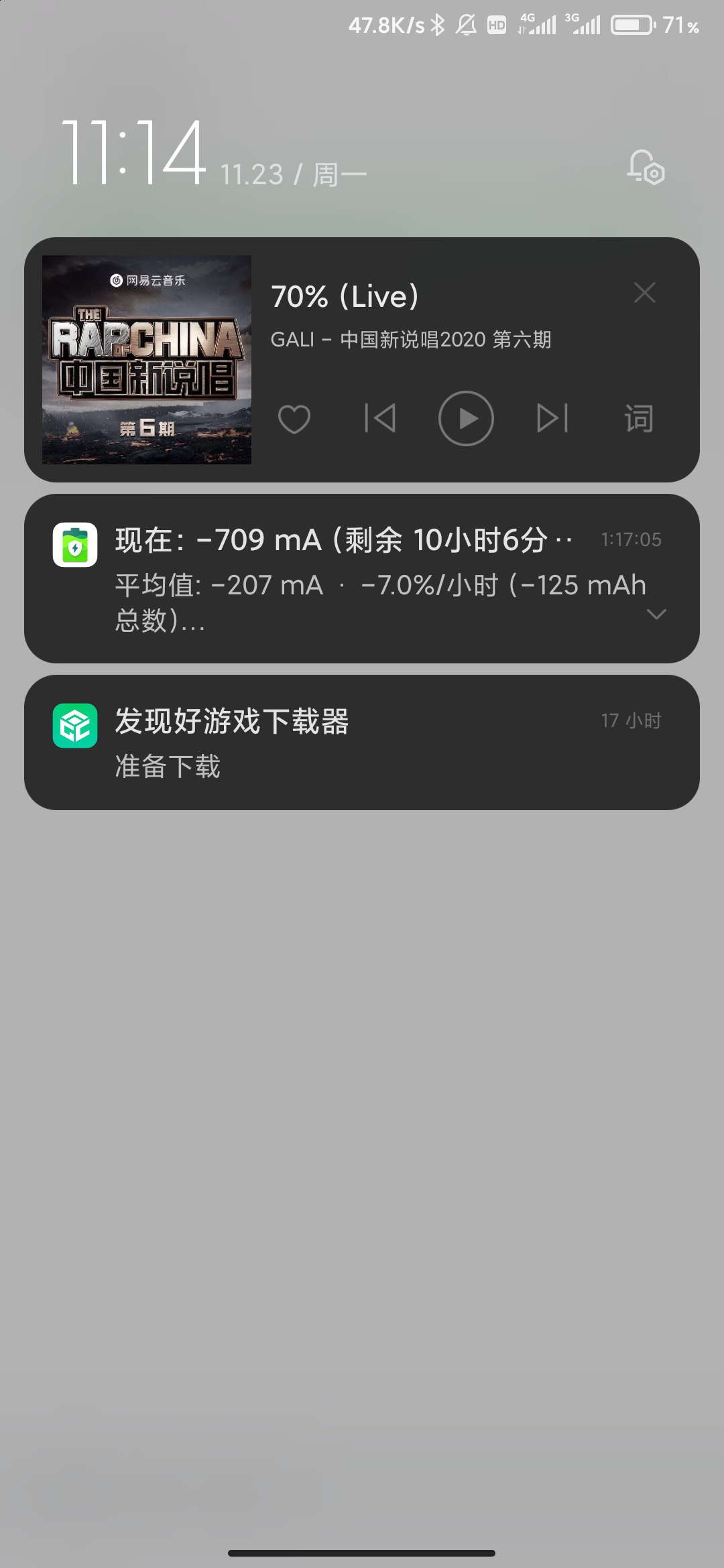Like the song 70% (Live)
724x1568 pixels.
click(x=294, y=419)
